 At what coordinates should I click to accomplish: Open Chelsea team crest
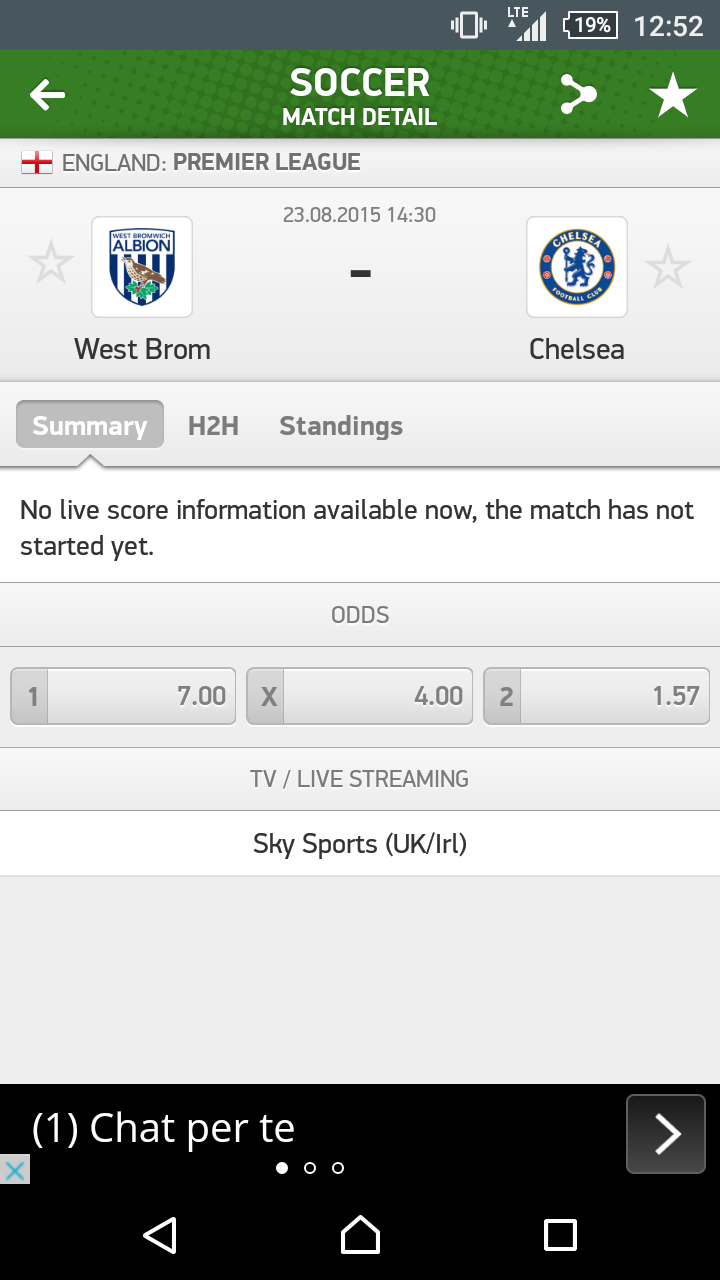pos(577,267)
